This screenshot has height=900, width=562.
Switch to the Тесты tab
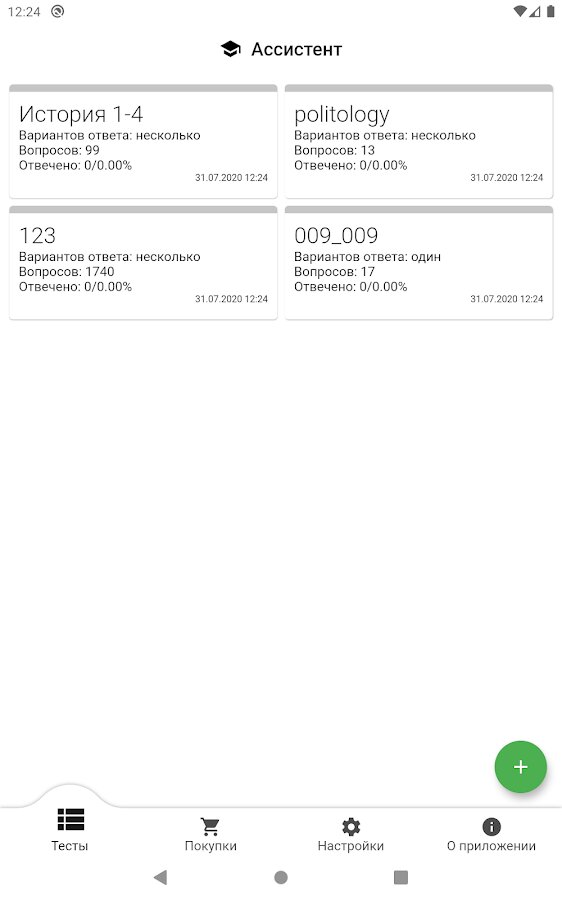[x=70, y=830]
